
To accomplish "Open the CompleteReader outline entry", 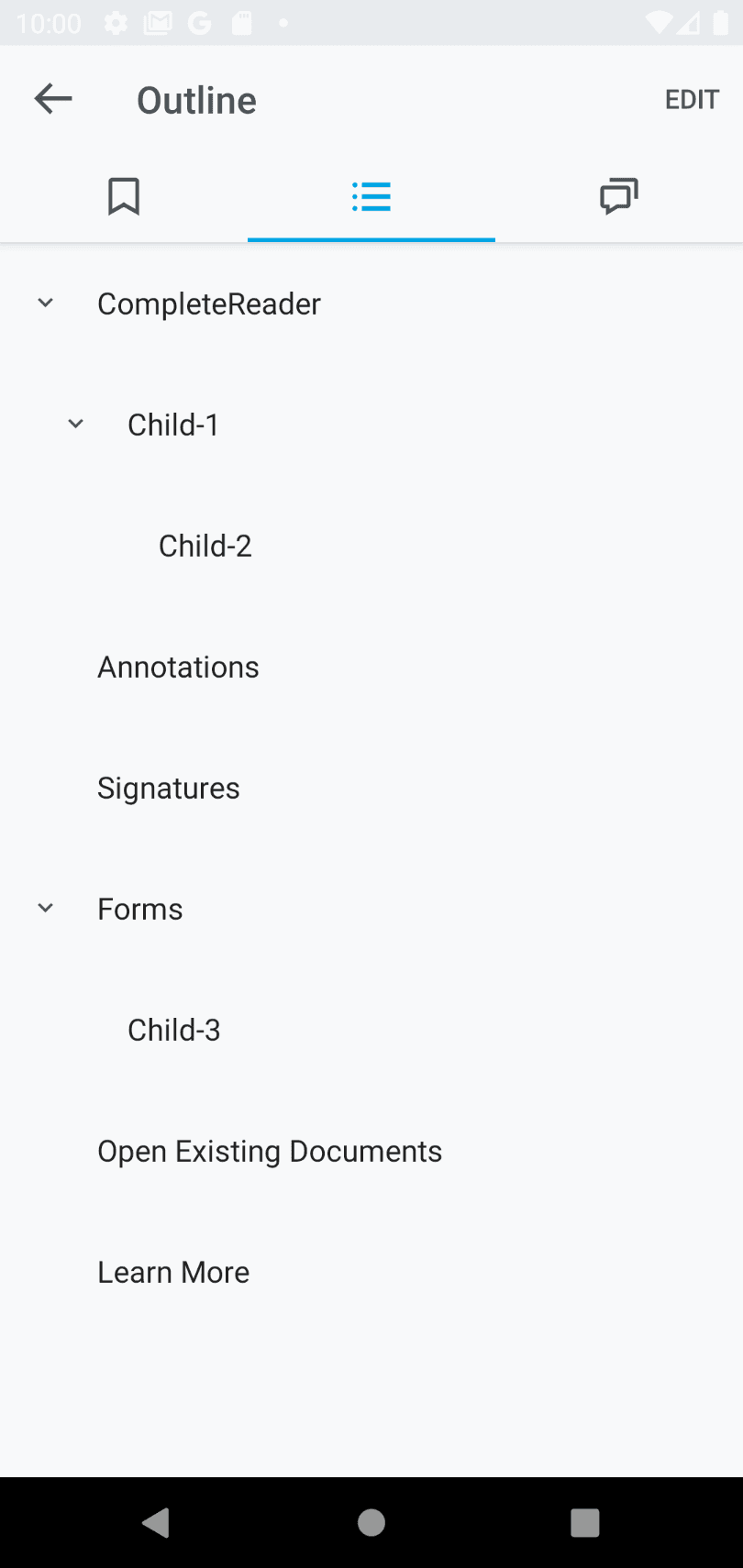I will (209, 304).
